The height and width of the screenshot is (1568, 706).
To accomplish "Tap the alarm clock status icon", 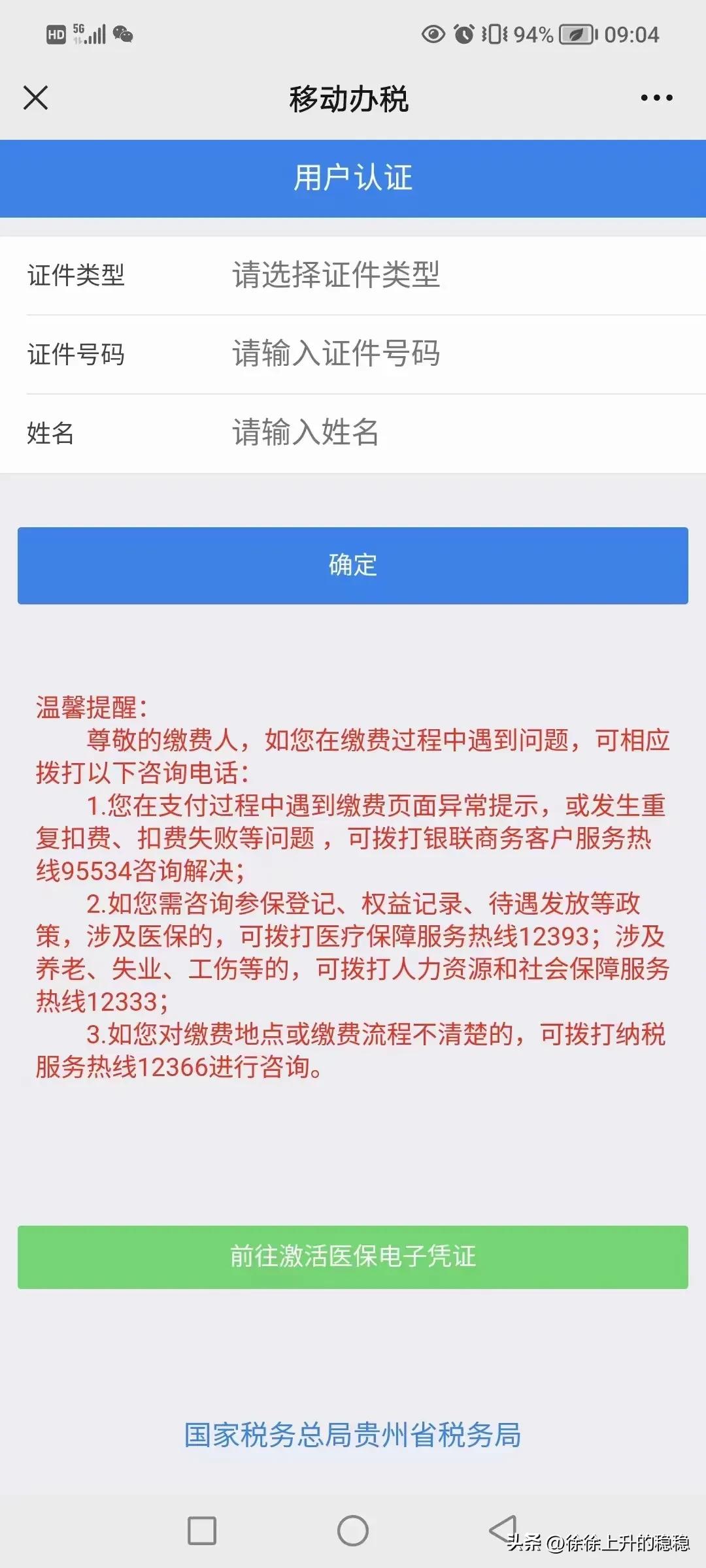I will [463, 34].
